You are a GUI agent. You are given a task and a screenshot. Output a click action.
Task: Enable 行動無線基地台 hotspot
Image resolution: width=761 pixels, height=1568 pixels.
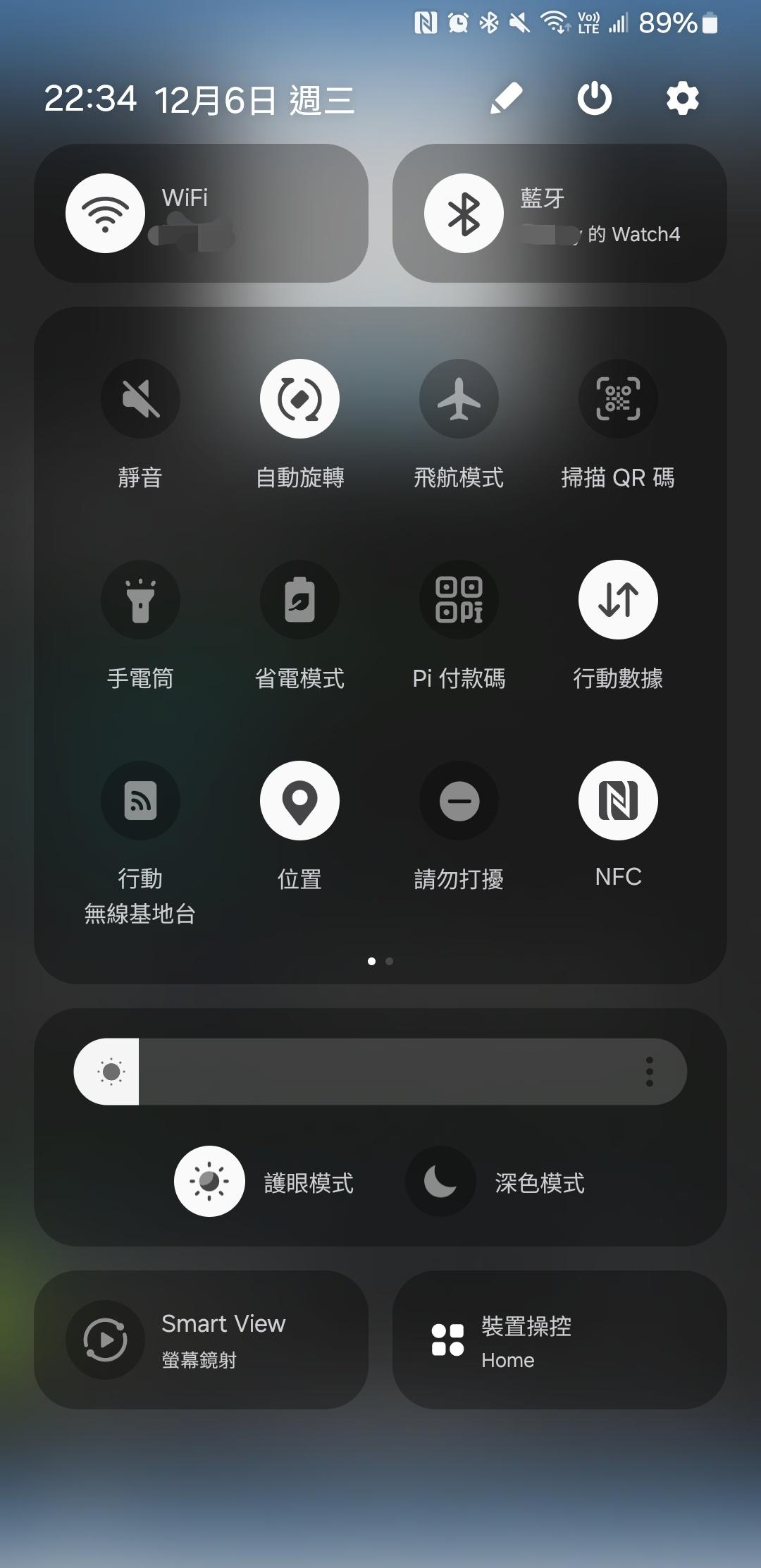(x=140, y=801)
